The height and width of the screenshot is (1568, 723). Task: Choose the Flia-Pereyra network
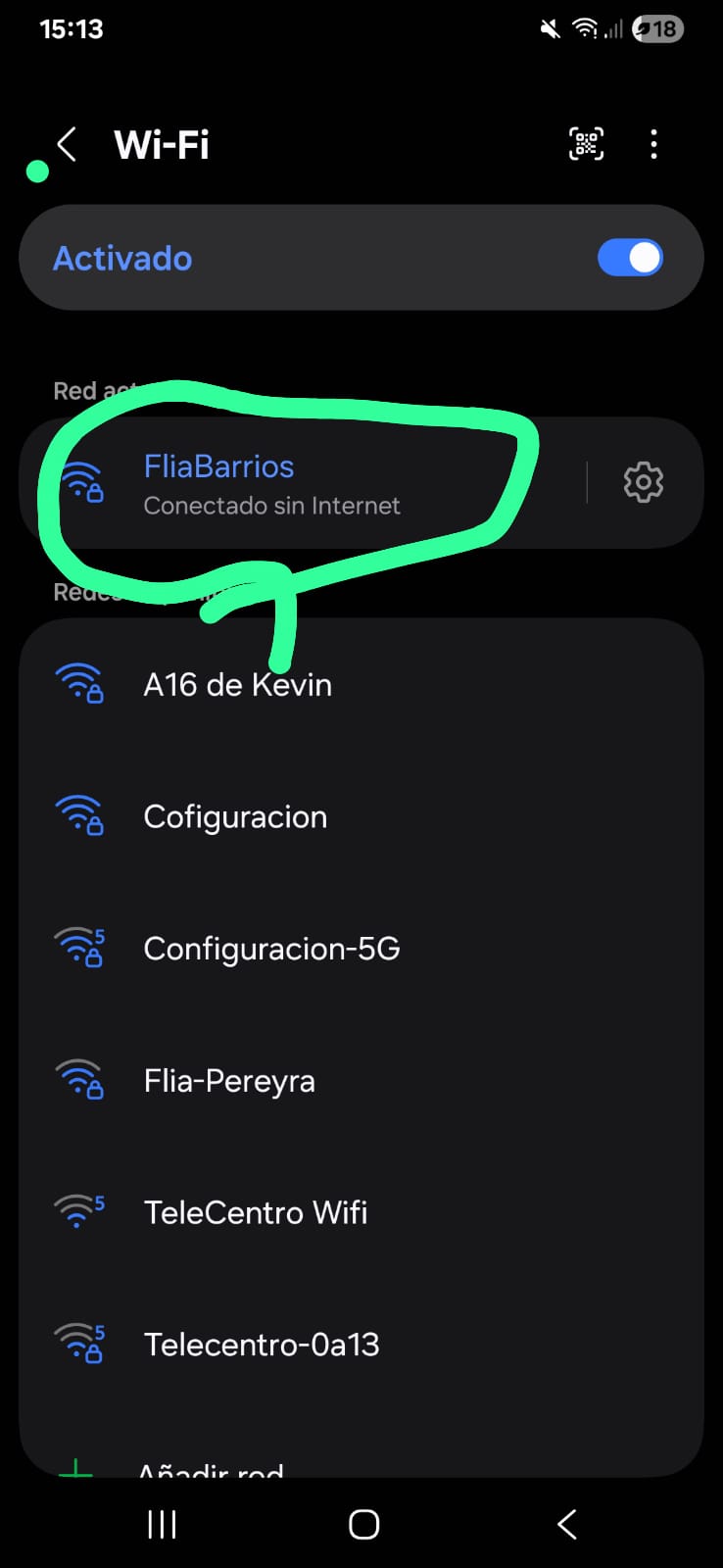(229, 1081)
